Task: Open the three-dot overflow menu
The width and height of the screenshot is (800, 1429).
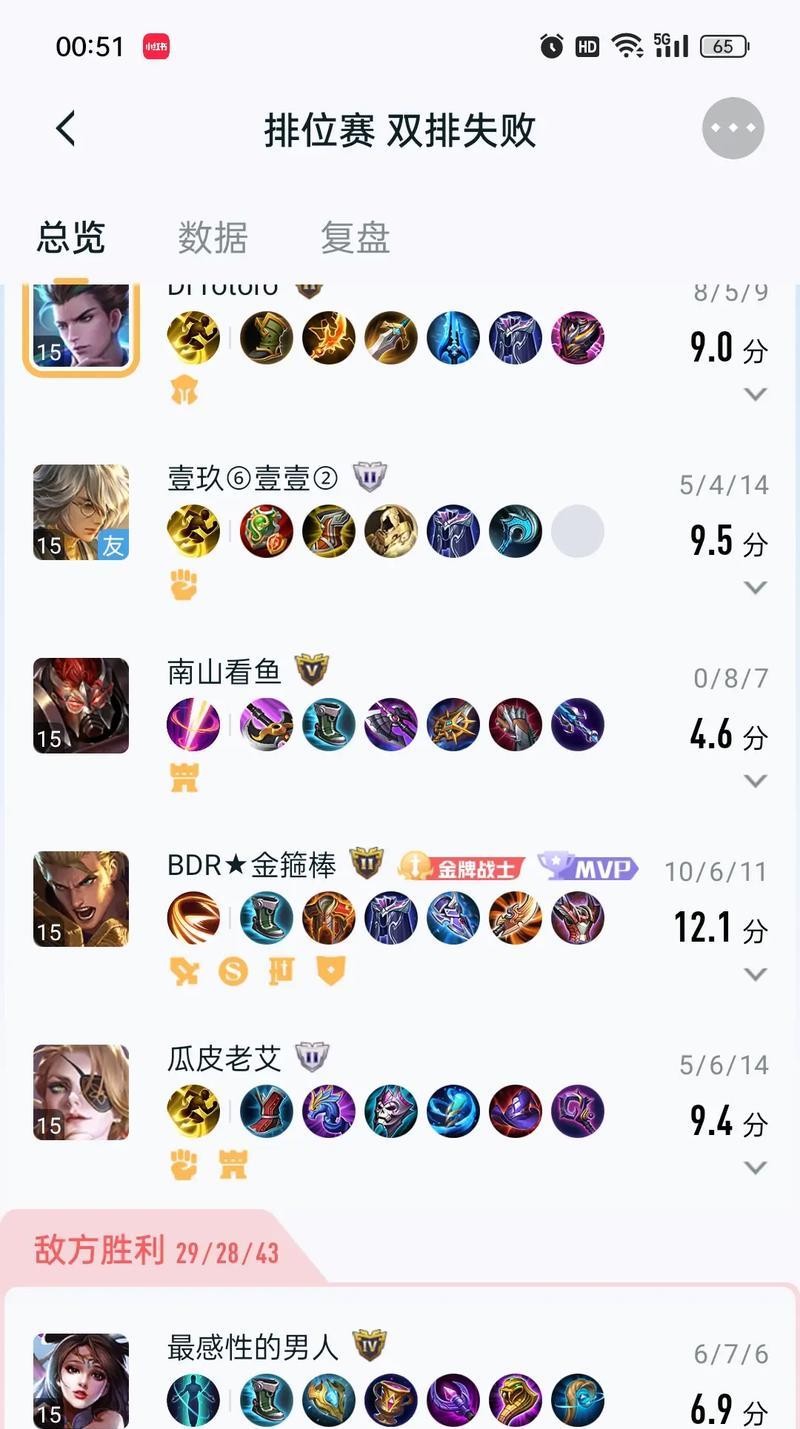Action: tap(733, 128)
